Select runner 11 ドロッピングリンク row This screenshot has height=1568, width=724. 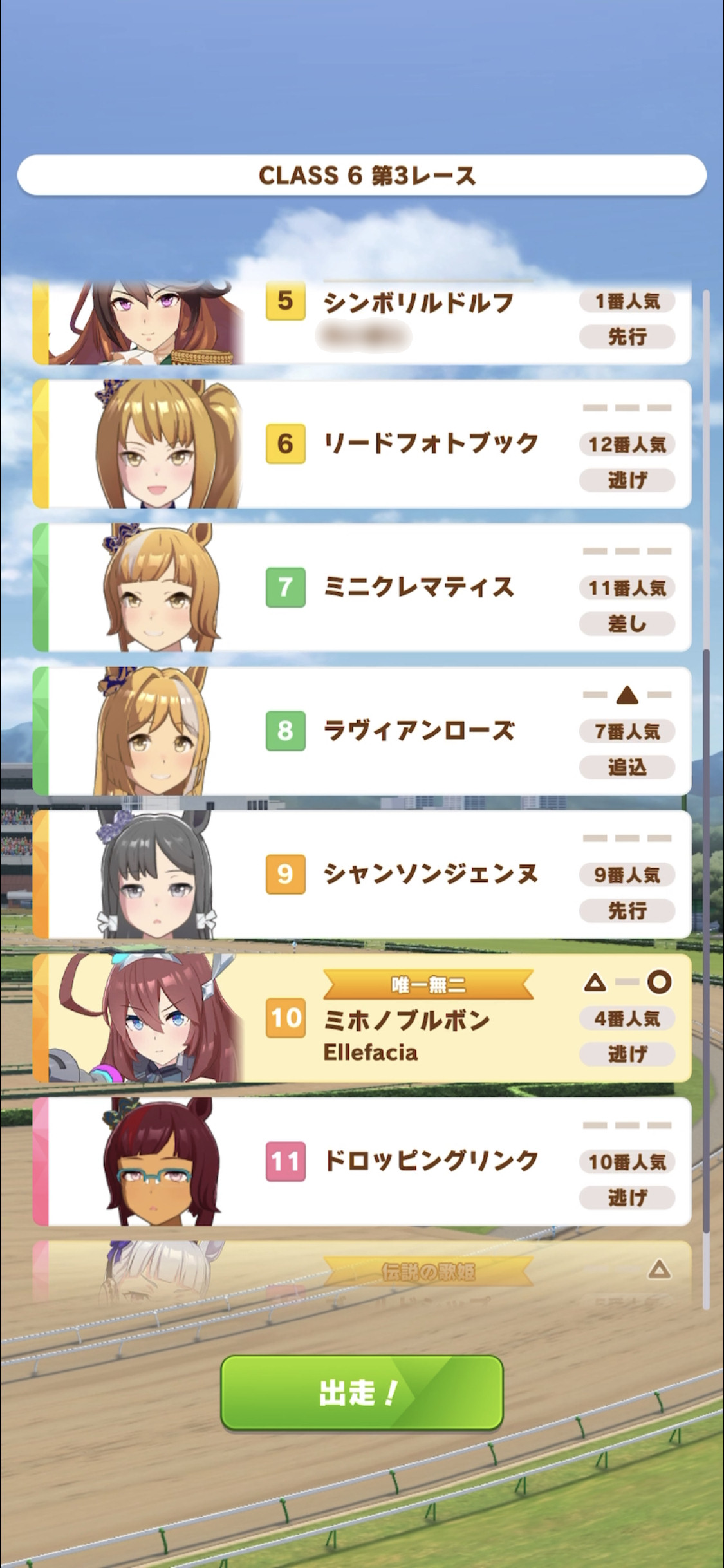click(x=362, y=1161)
